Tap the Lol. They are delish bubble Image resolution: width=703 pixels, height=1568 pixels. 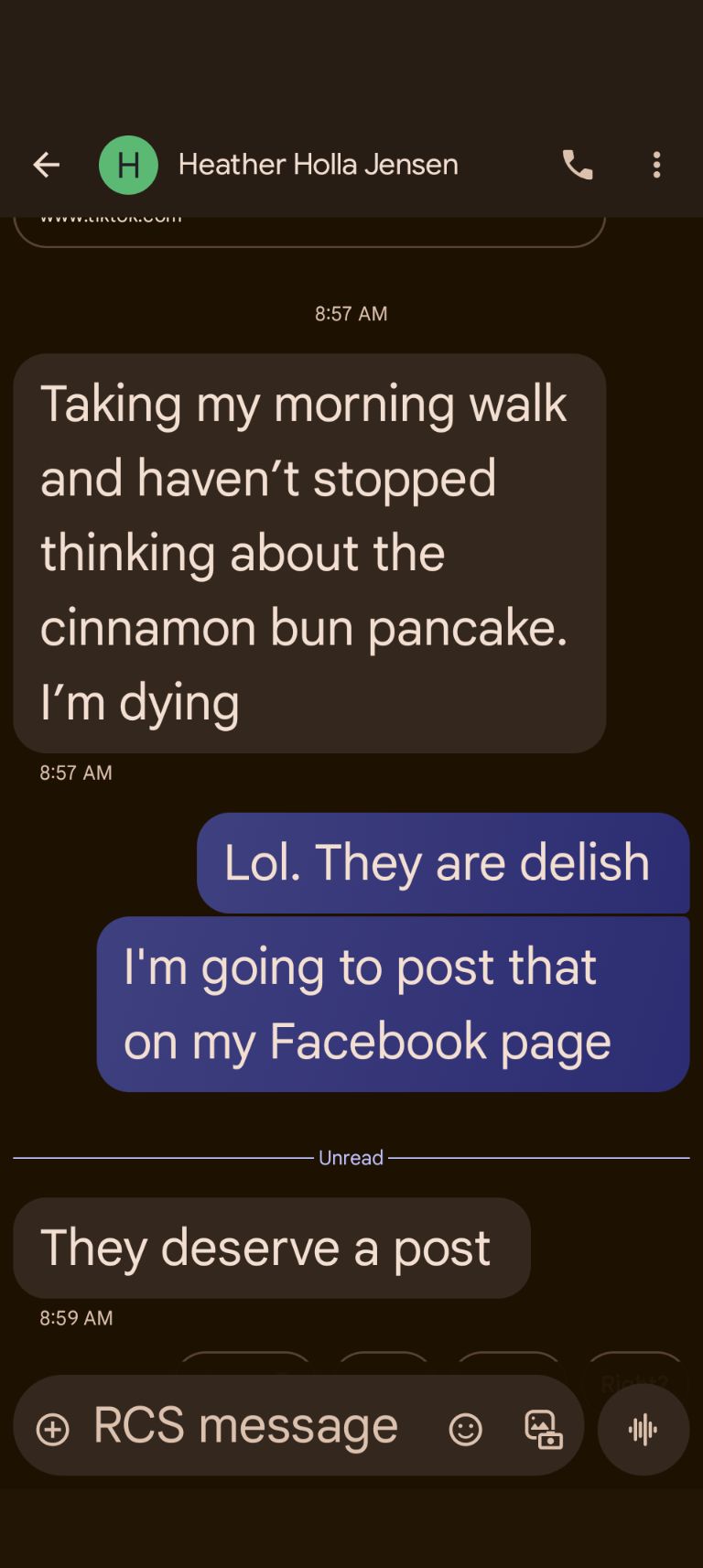[x=443, y=863]
